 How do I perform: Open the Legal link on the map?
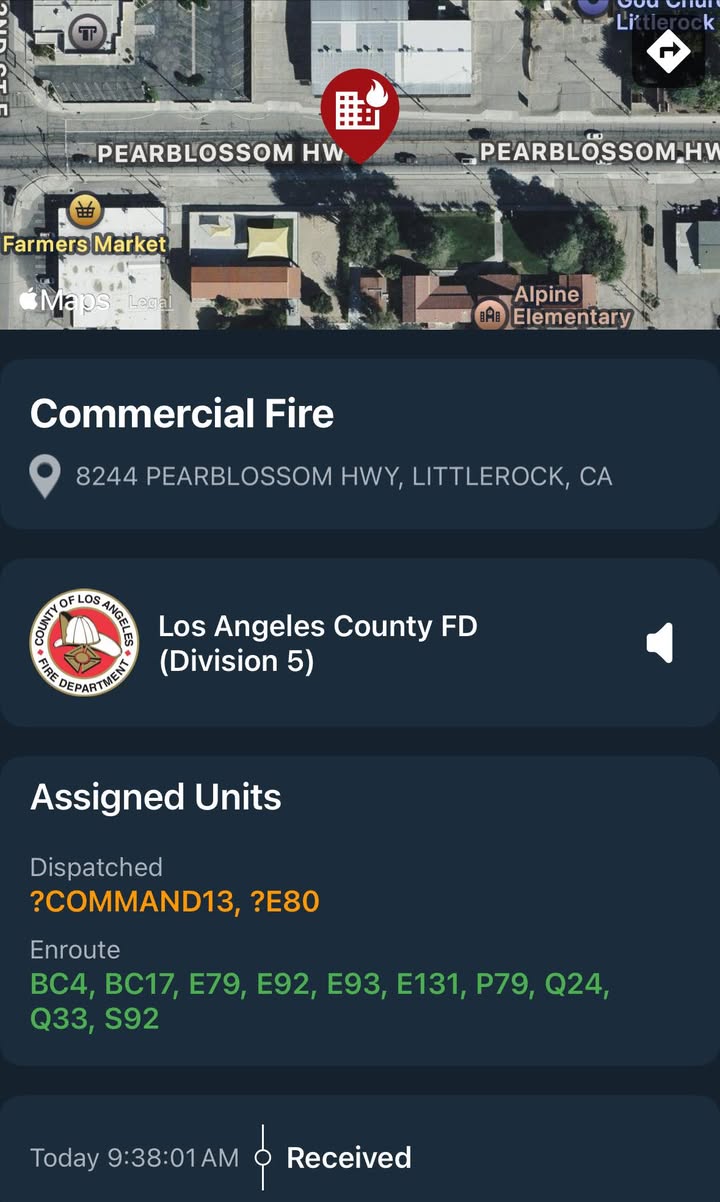[150, 302]
